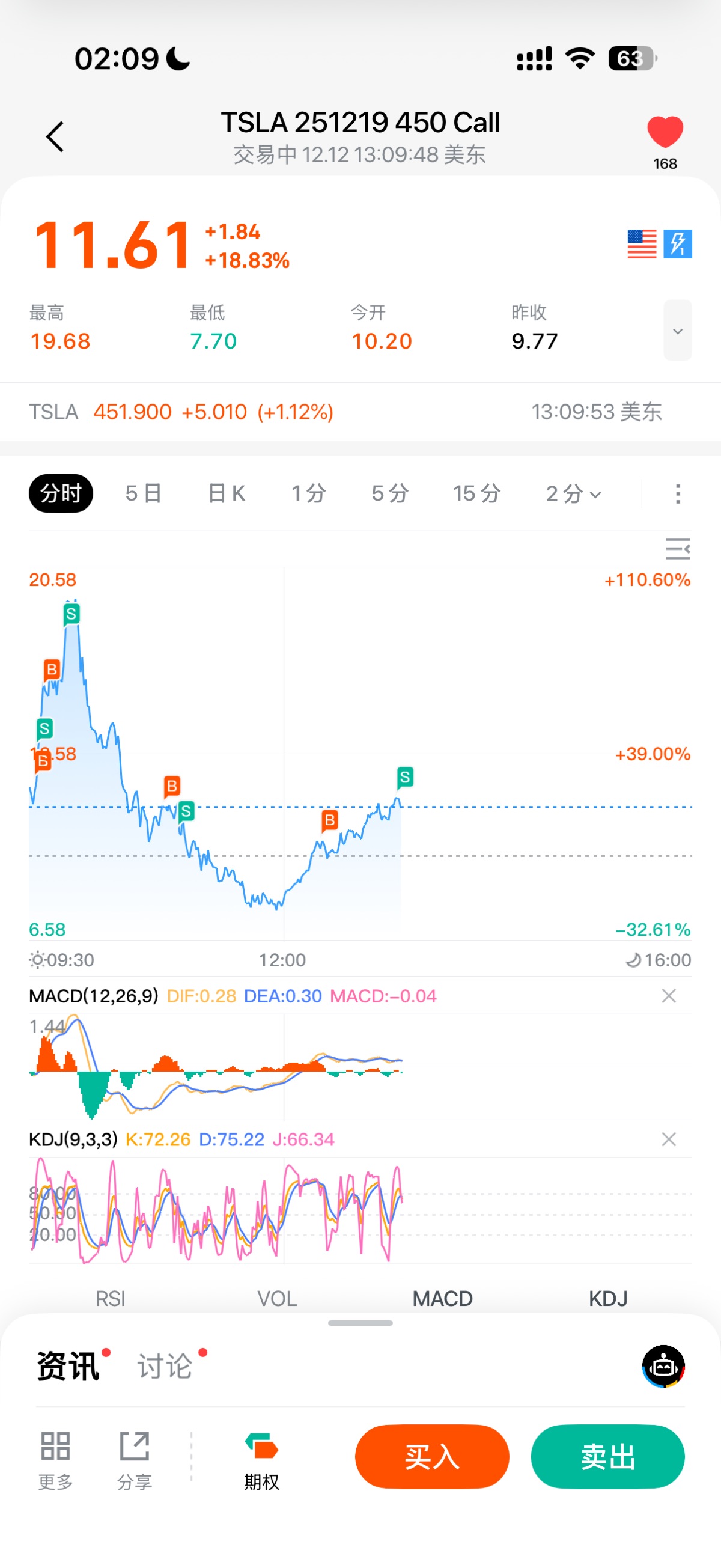721x1568 pixels.
Task: Open the 2分 interval dropdown
Action: [573, 493]
